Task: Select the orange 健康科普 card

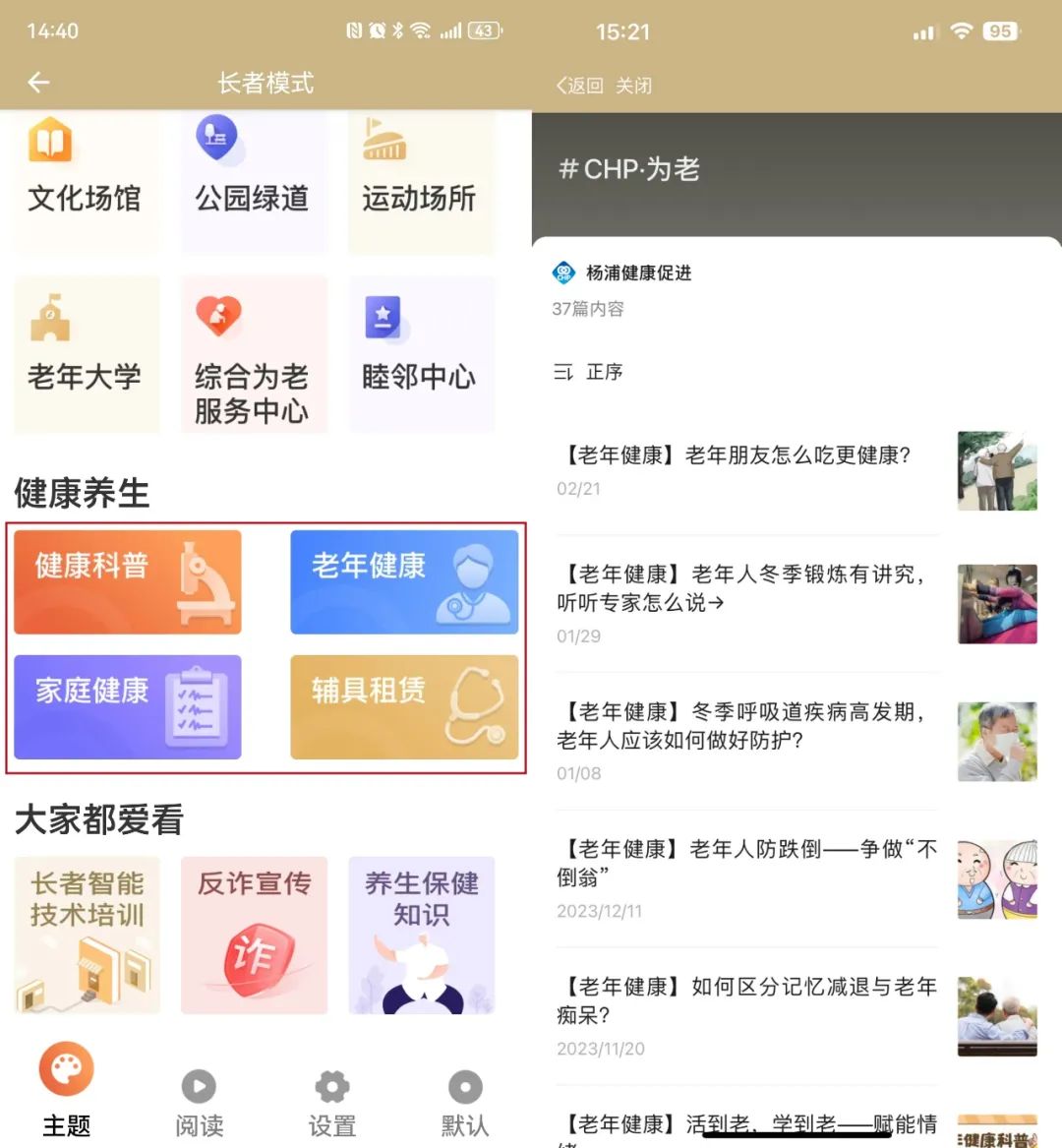Action: [128, 581]
